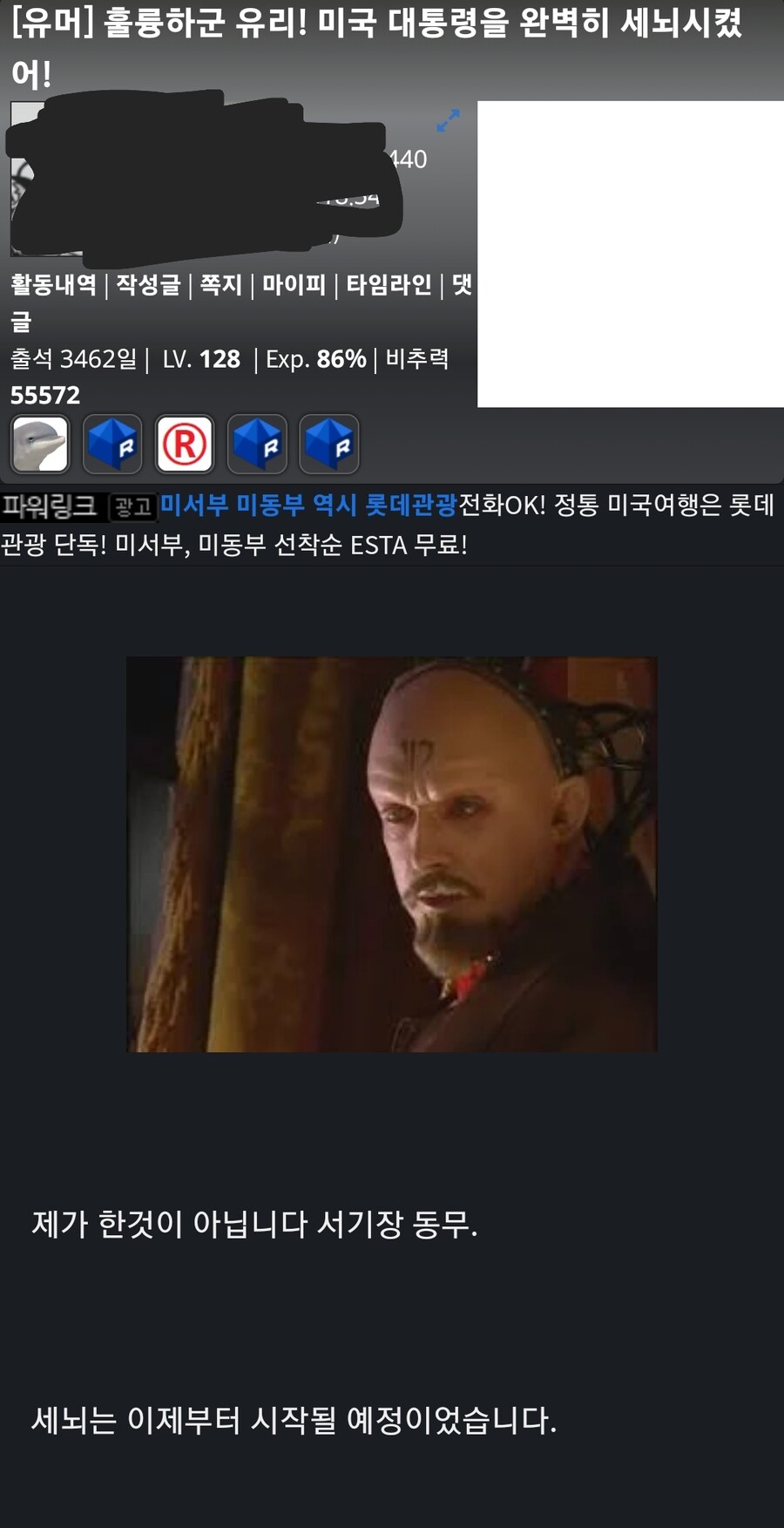Open the 마이피 link
This screenshot has height=1528, width=784.
coord(294,284)
